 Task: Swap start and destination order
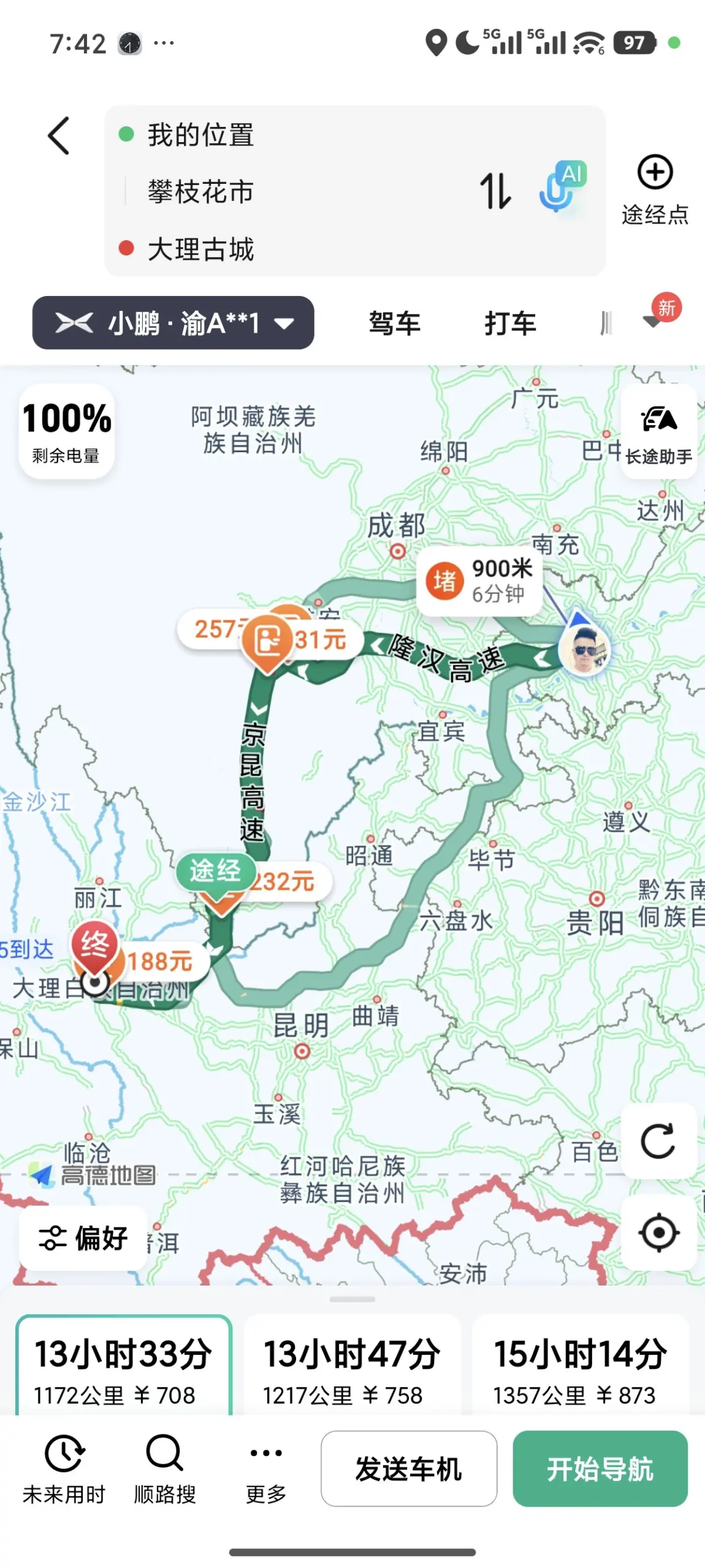click(x=495, y=191)
